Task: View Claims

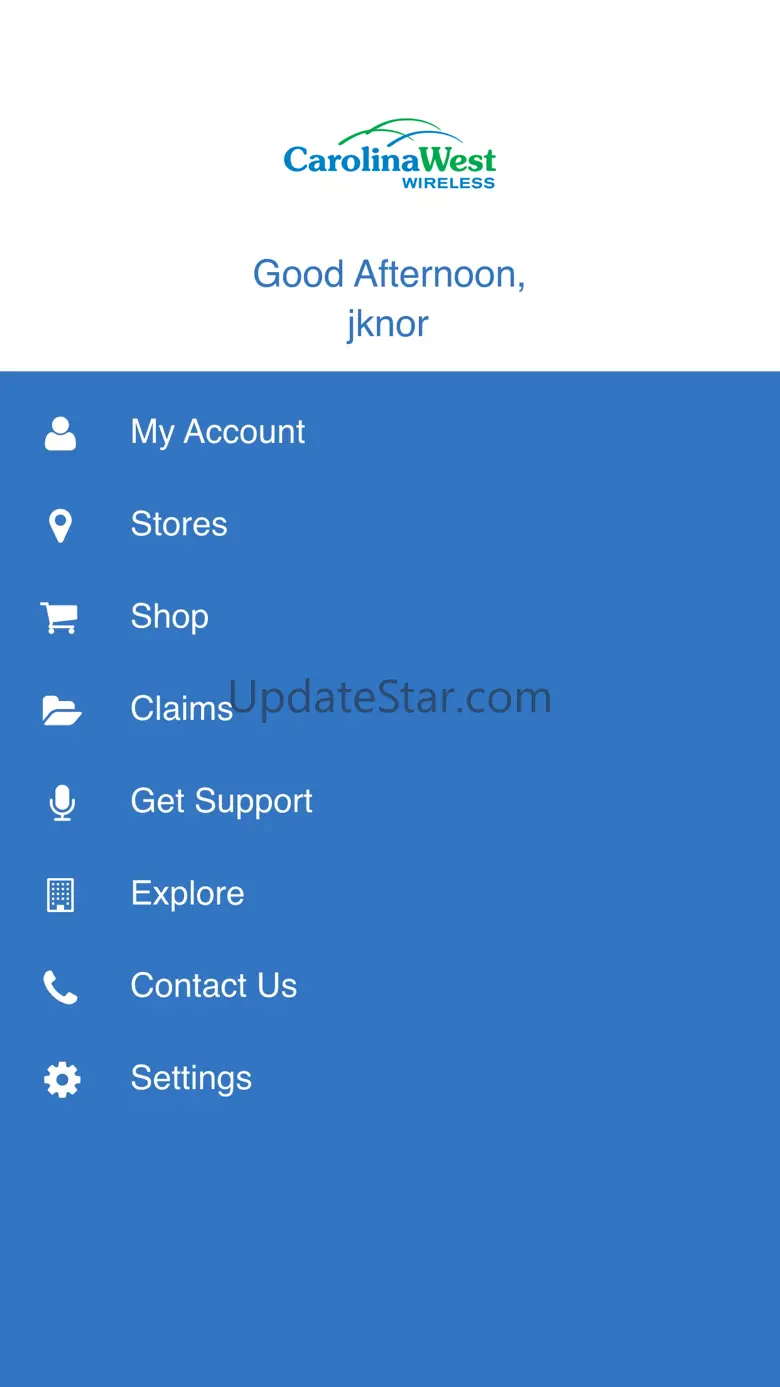Action: click(x=390, y=709)
